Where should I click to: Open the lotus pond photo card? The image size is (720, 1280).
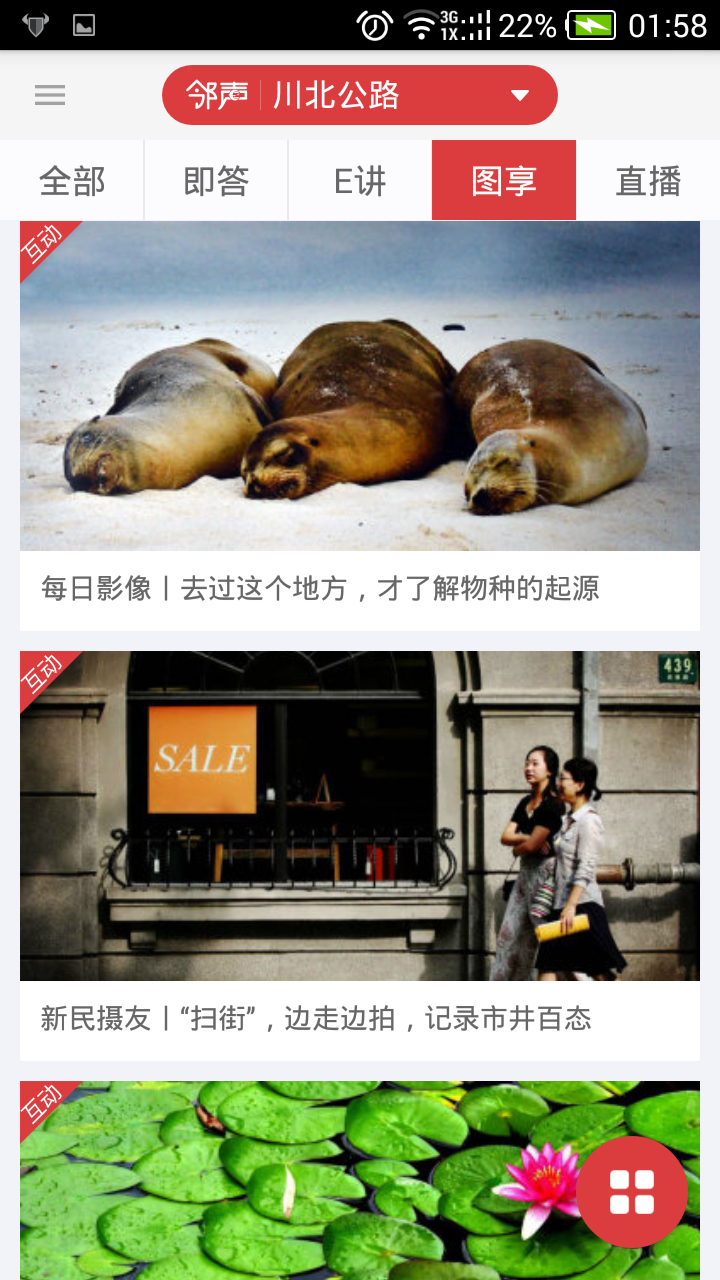click(300, 1180)
